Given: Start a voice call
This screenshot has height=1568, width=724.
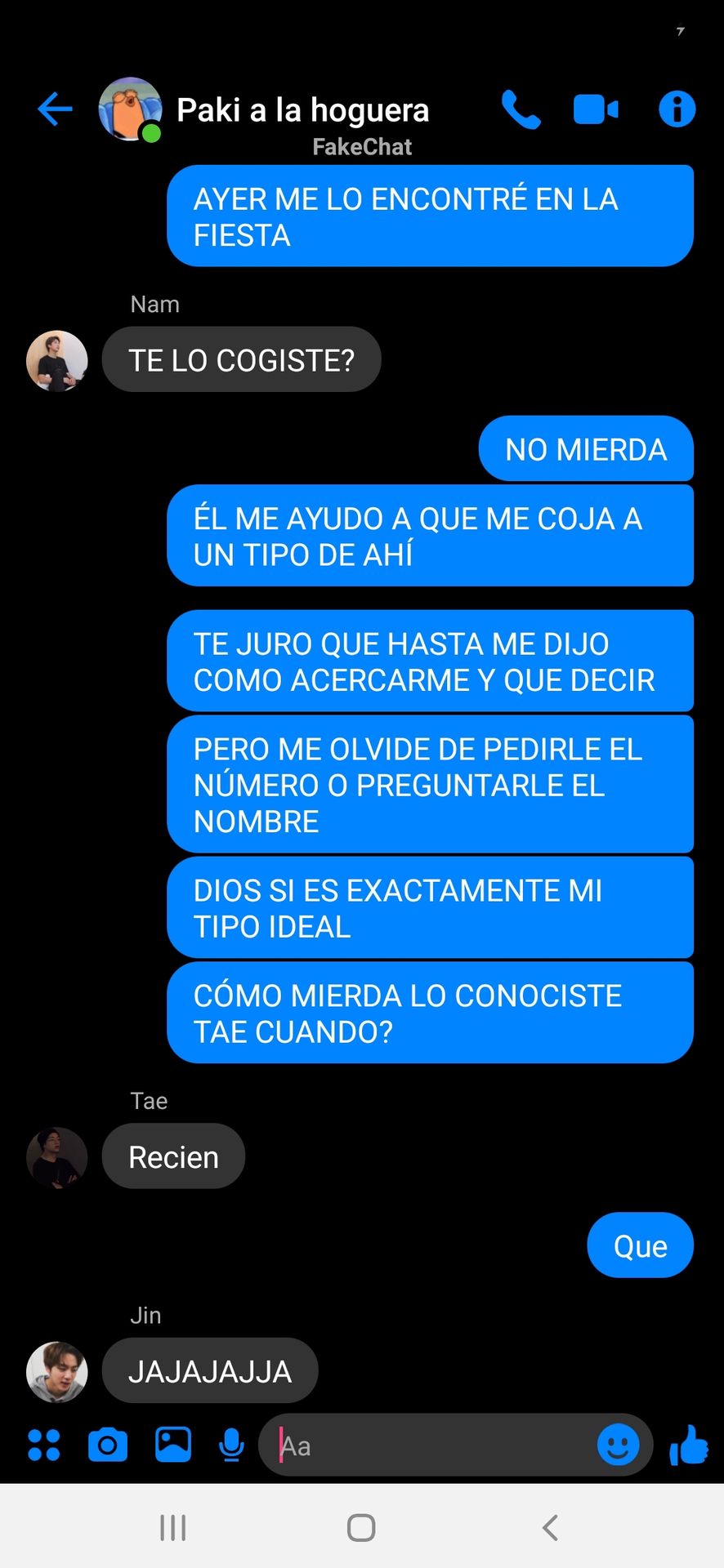Looking at the screenshot, I should click(521, 109).
